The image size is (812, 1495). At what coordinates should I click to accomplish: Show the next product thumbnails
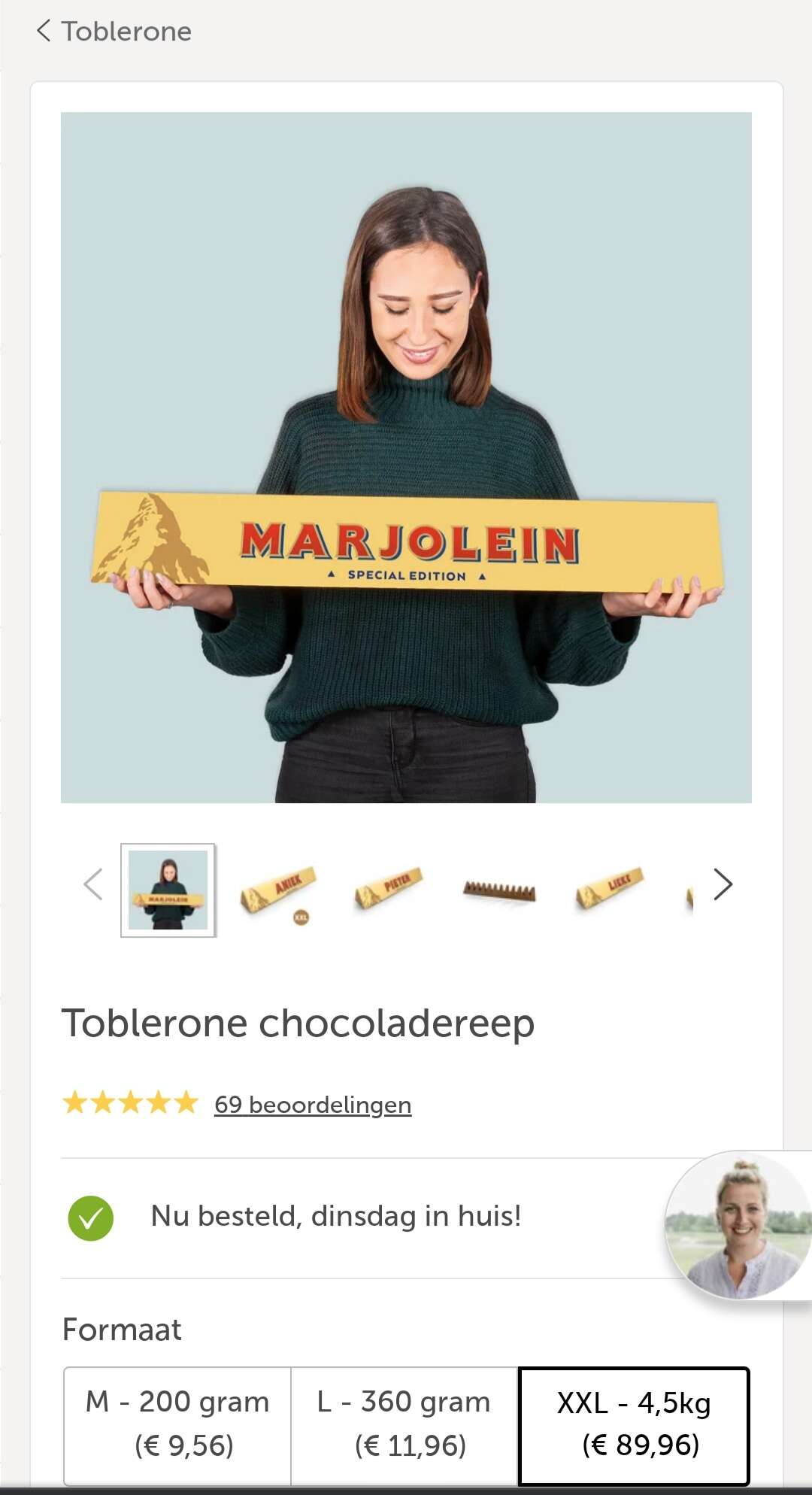tap(723, 884)
